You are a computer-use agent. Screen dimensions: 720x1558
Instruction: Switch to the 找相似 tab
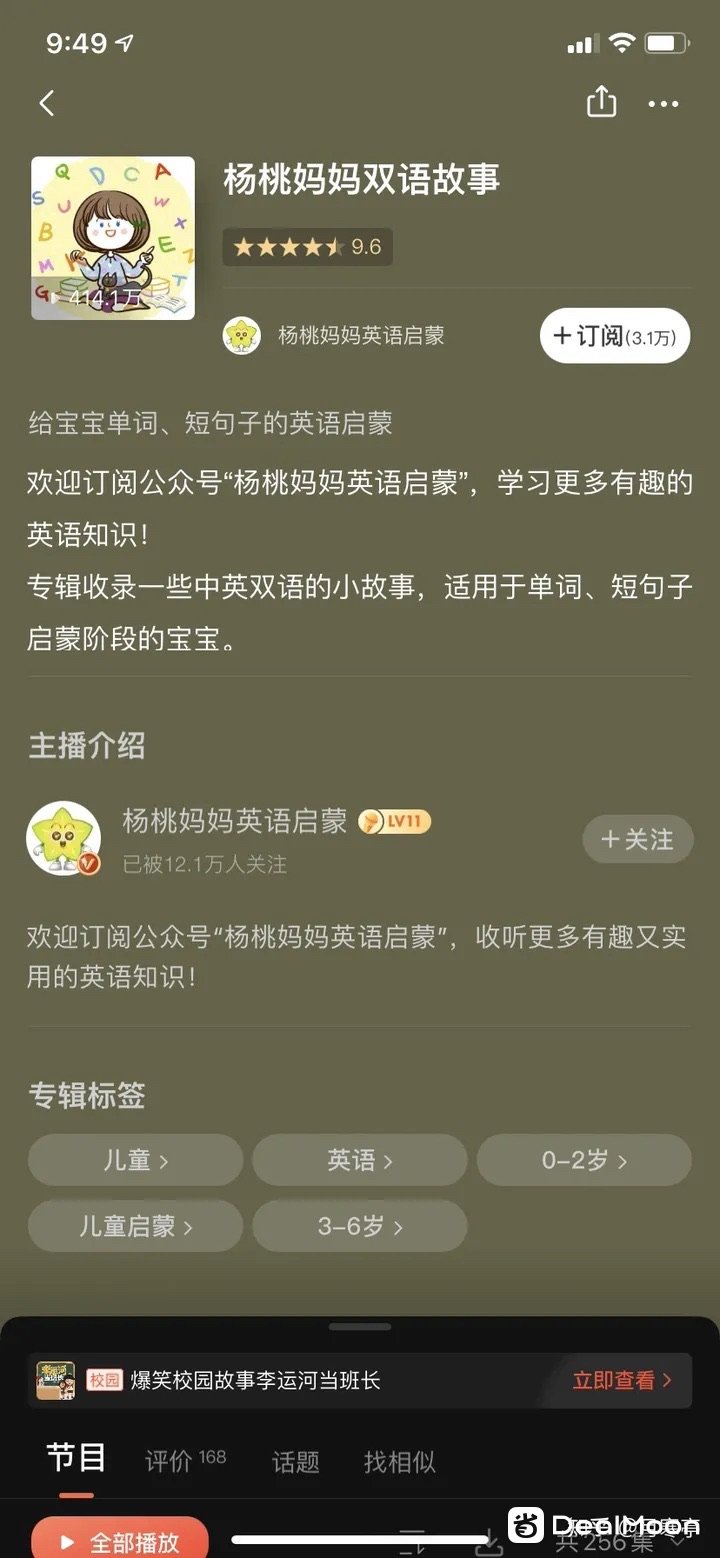(399, 1462)
